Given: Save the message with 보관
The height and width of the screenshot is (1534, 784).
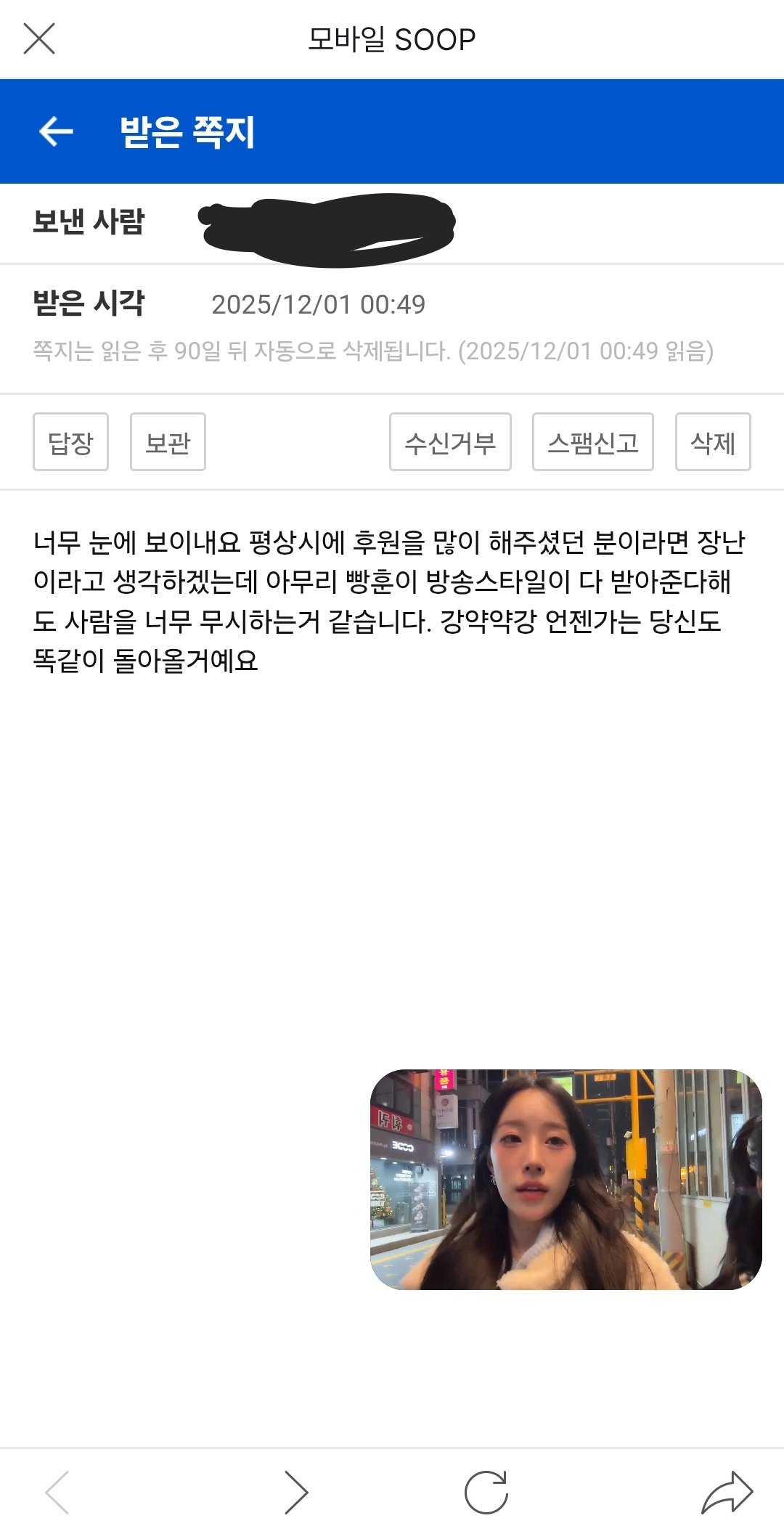Looking at the screenshot, I should 168,442.
